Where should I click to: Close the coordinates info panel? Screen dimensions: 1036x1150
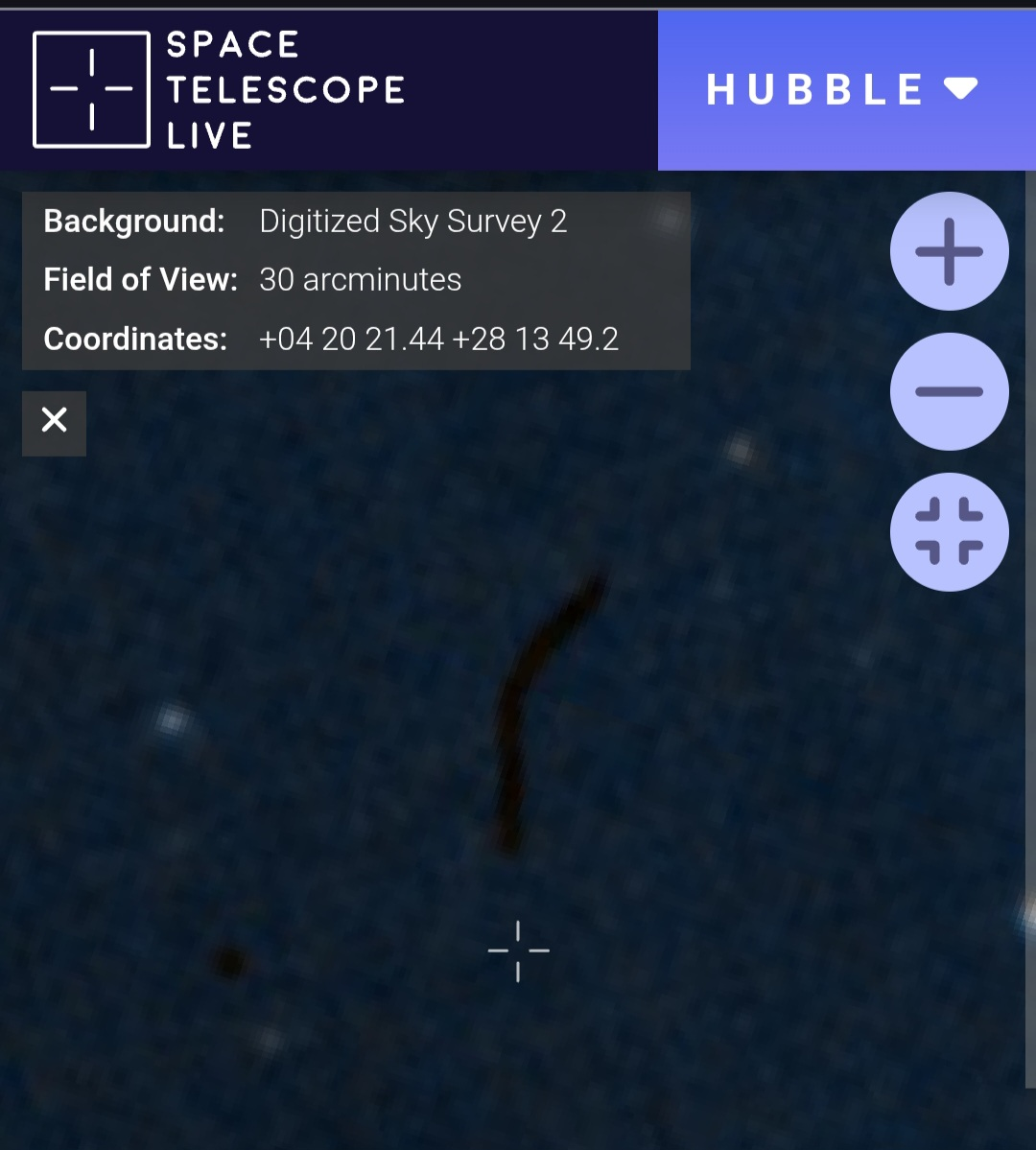(x=55, y=420)
